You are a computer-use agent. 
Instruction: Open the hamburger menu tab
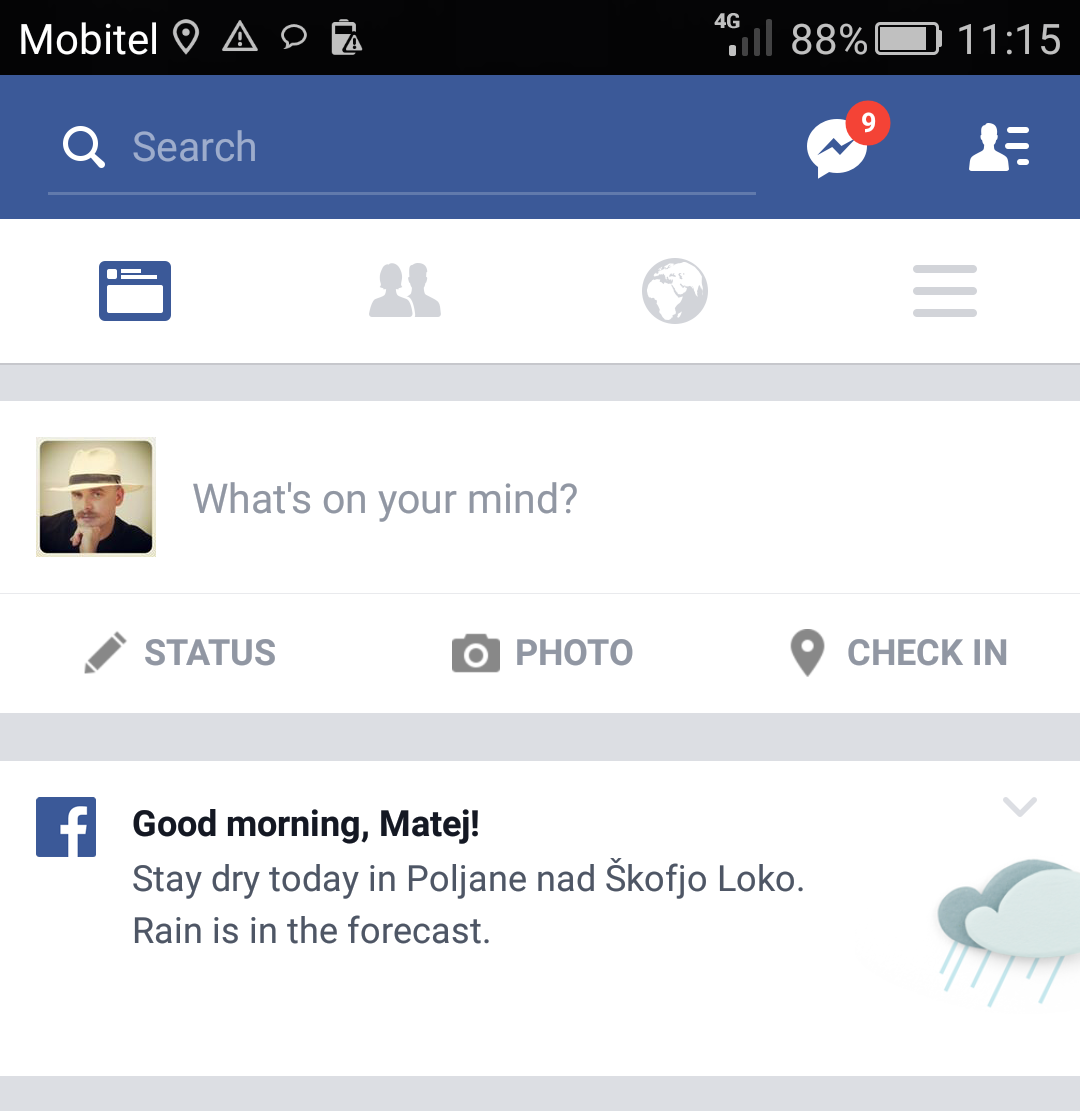click(945, 291)
